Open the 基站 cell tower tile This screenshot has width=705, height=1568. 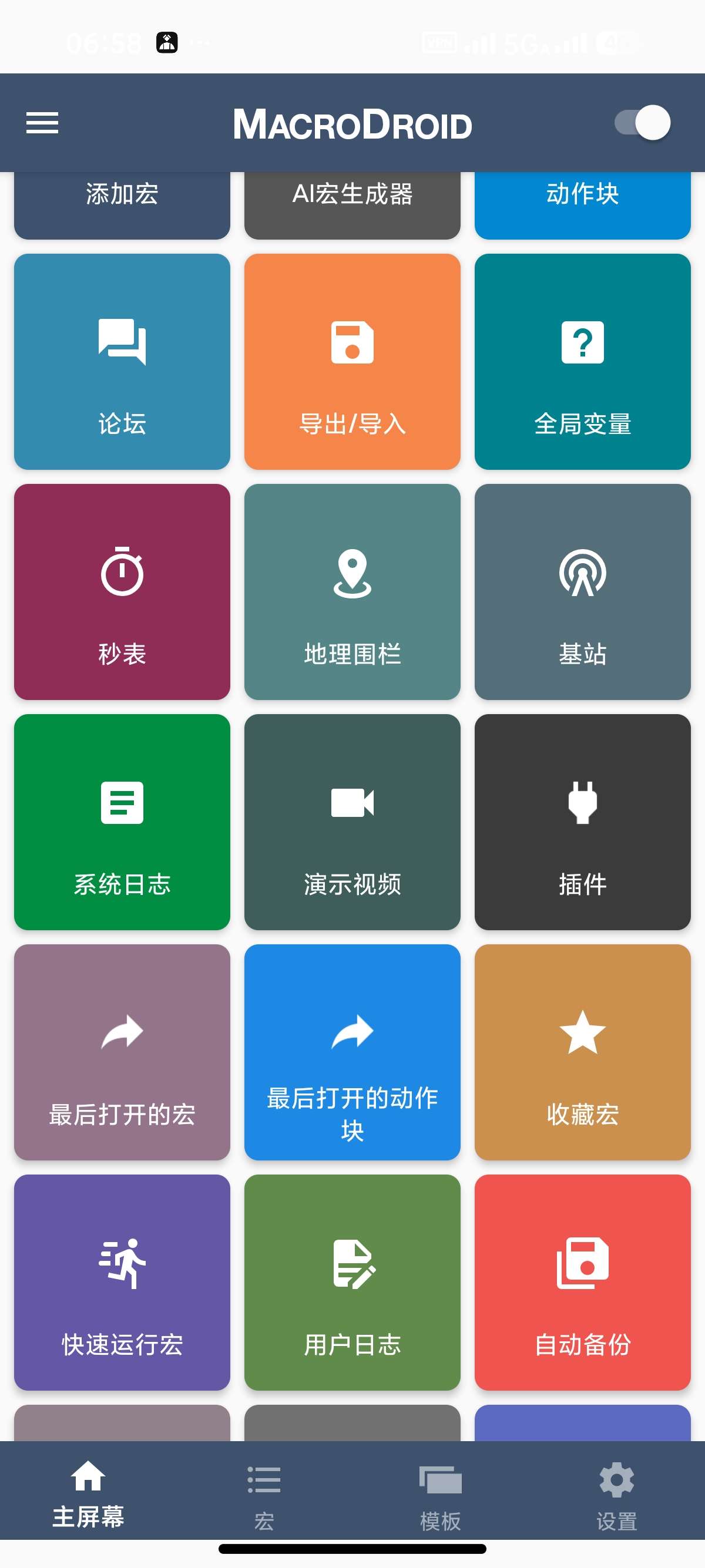[582, 591]
